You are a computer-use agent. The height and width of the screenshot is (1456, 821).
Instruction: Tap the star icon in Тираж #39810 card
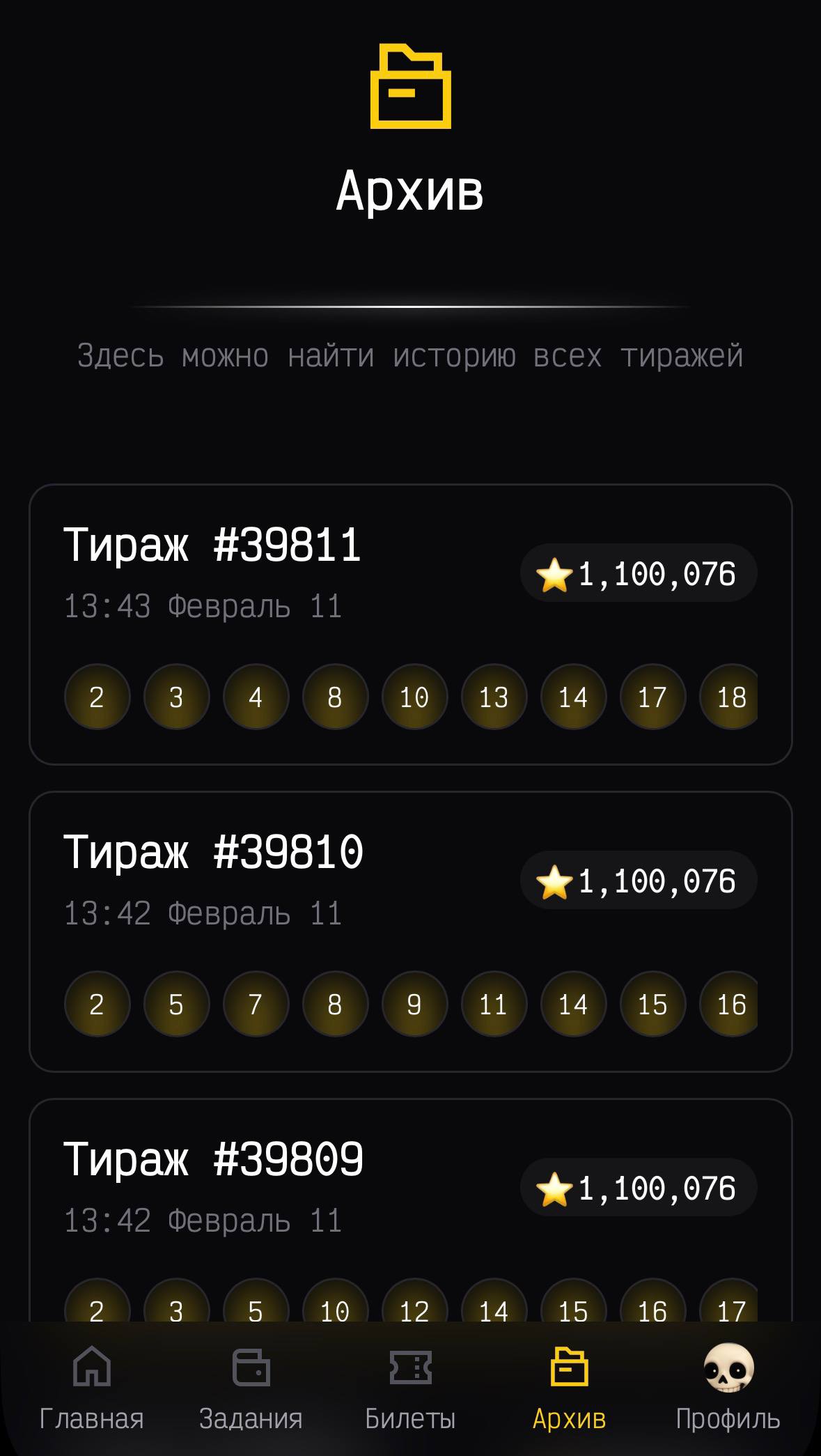click(x=555, y=883)
